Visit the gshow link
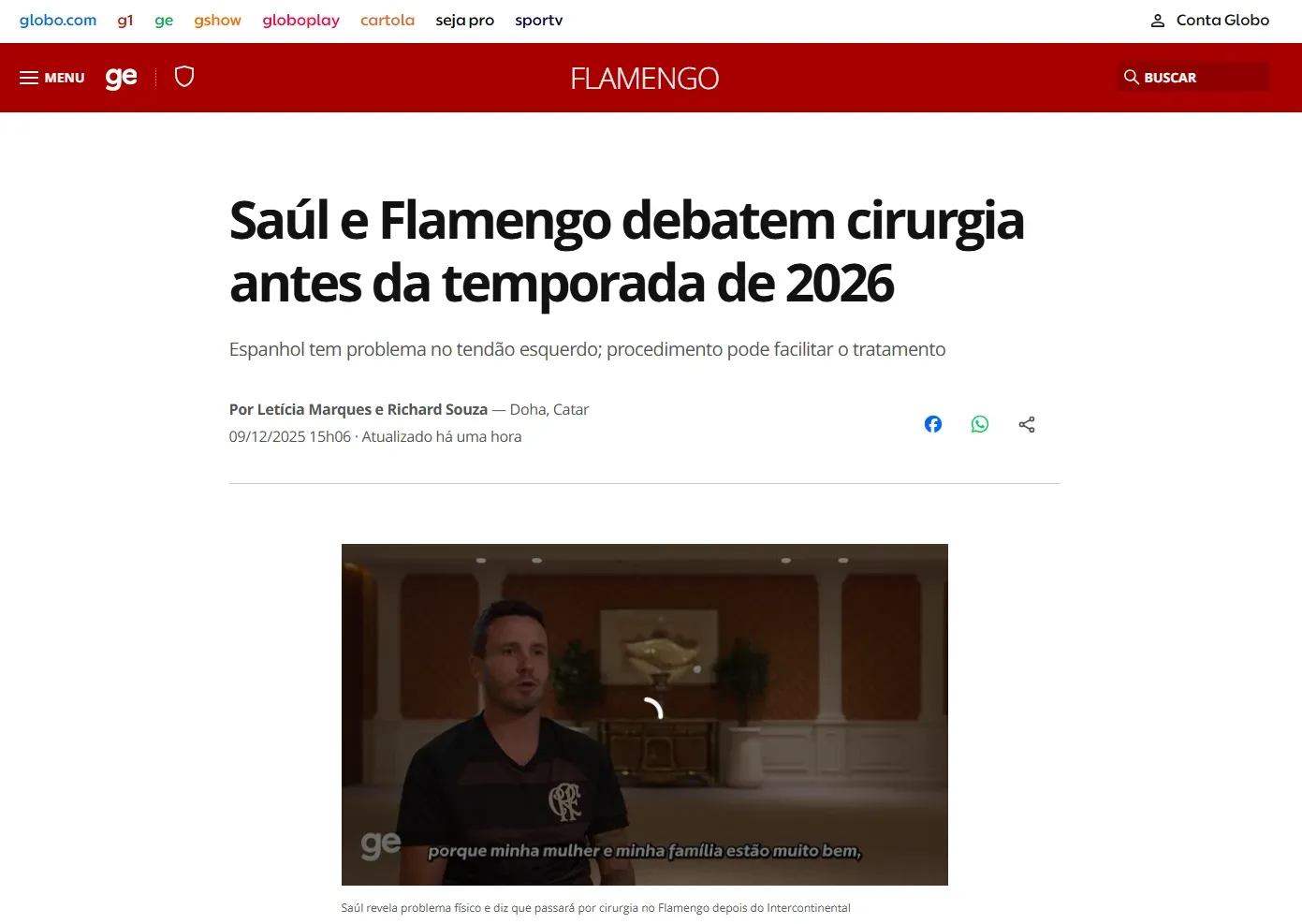This screenshot has width=1302, height=924. 217,21
